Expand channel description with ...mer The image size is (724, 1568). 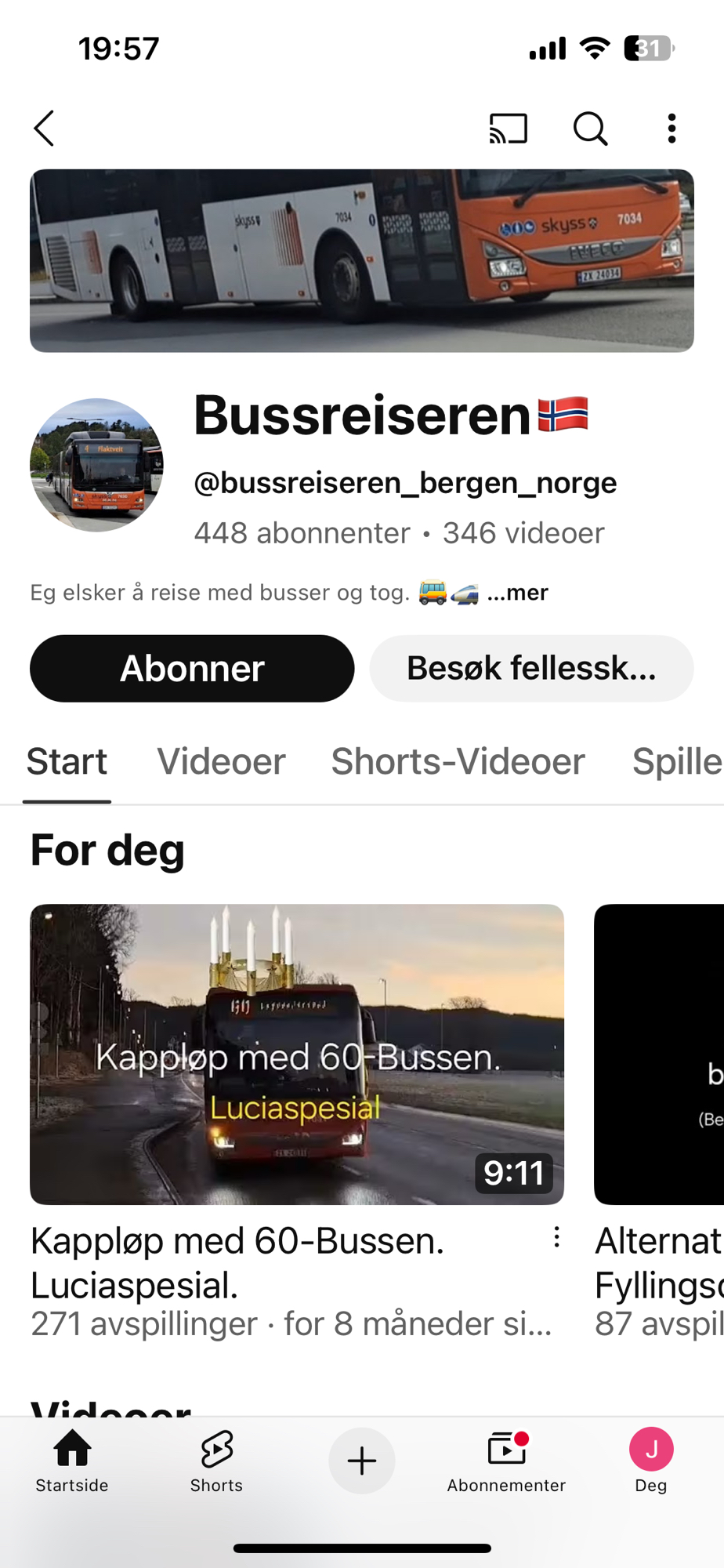tap(517, 593)
